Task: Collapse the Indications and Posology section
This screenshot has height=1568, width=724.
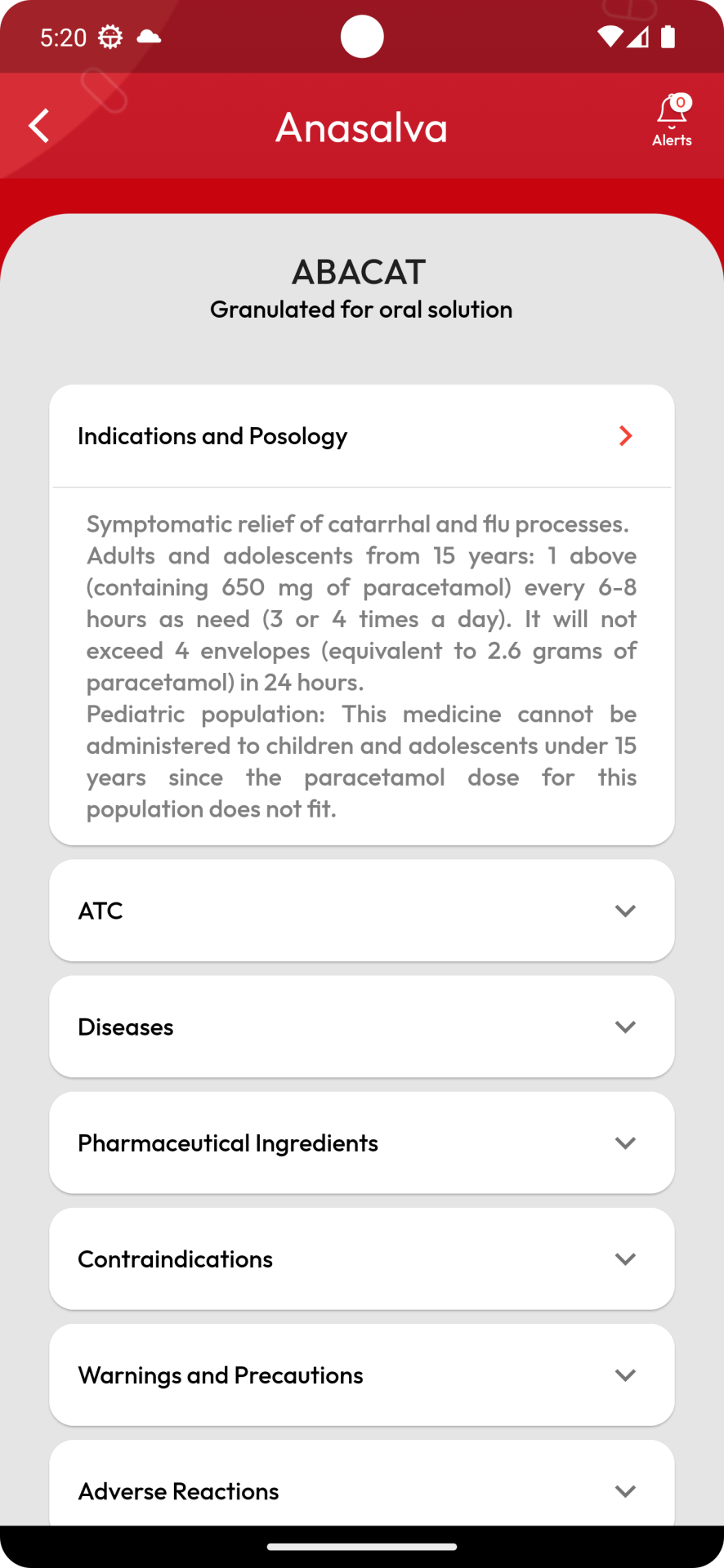Action: coord(362,436)
